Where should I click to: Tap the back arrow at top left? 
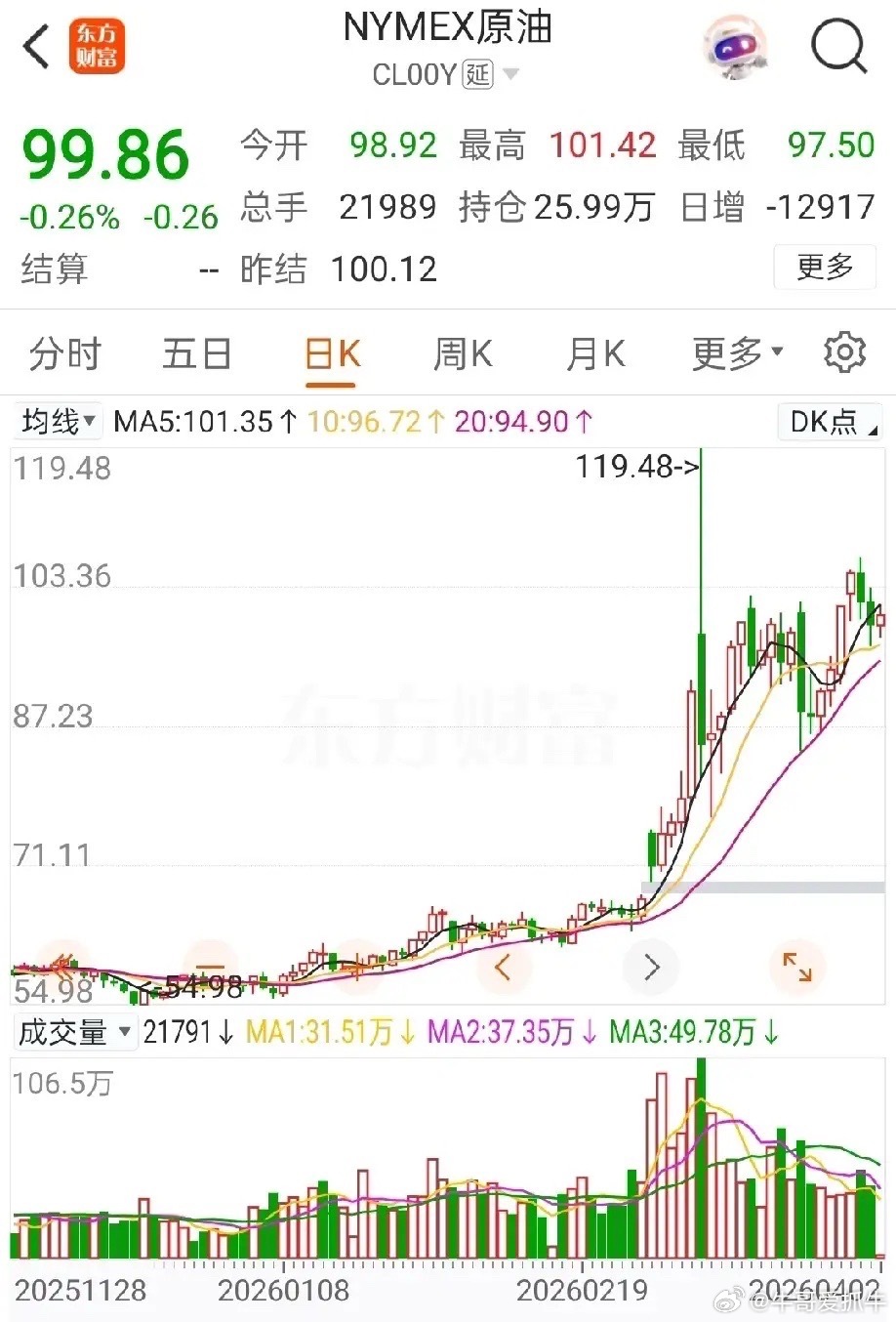(35, 46)
